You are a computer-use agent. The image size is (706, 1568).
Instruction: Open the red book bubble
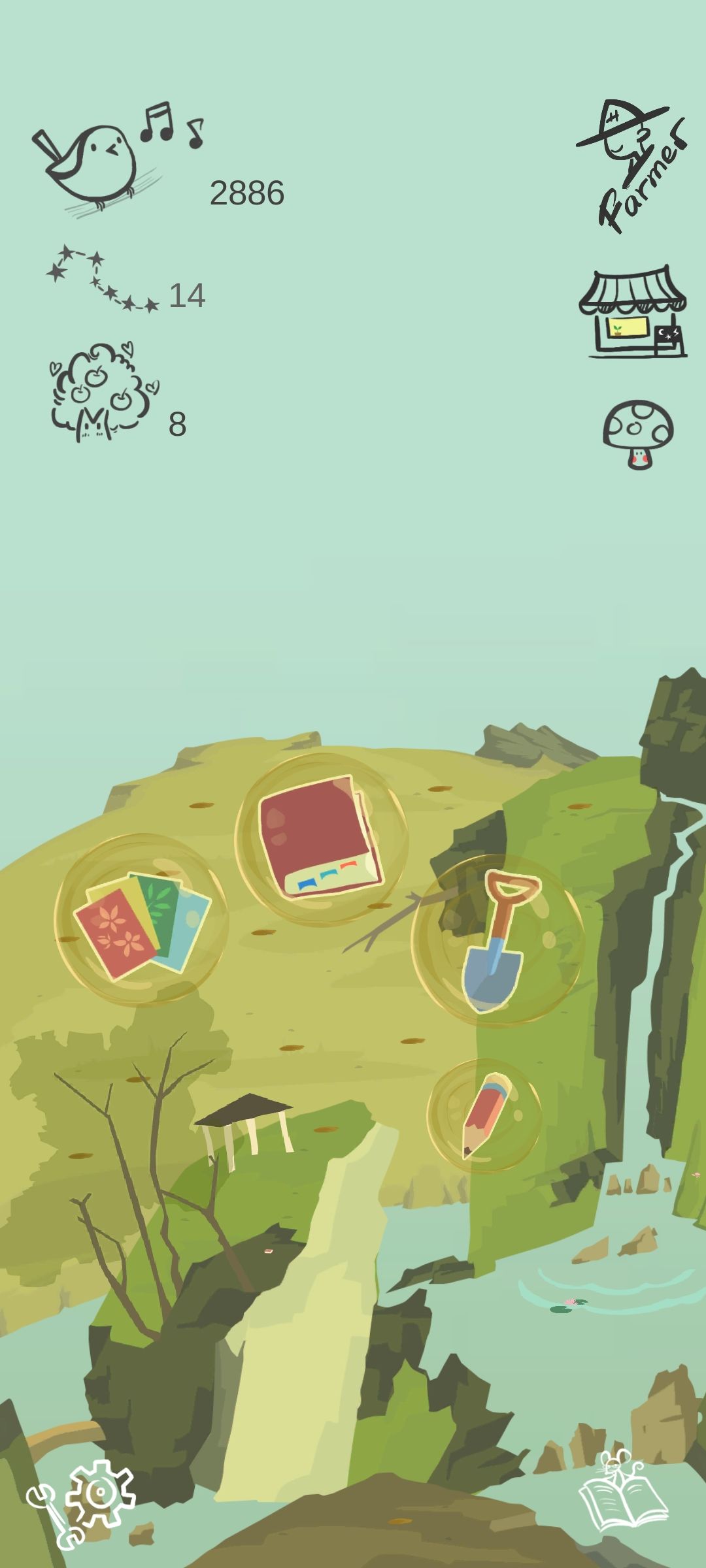321,839
